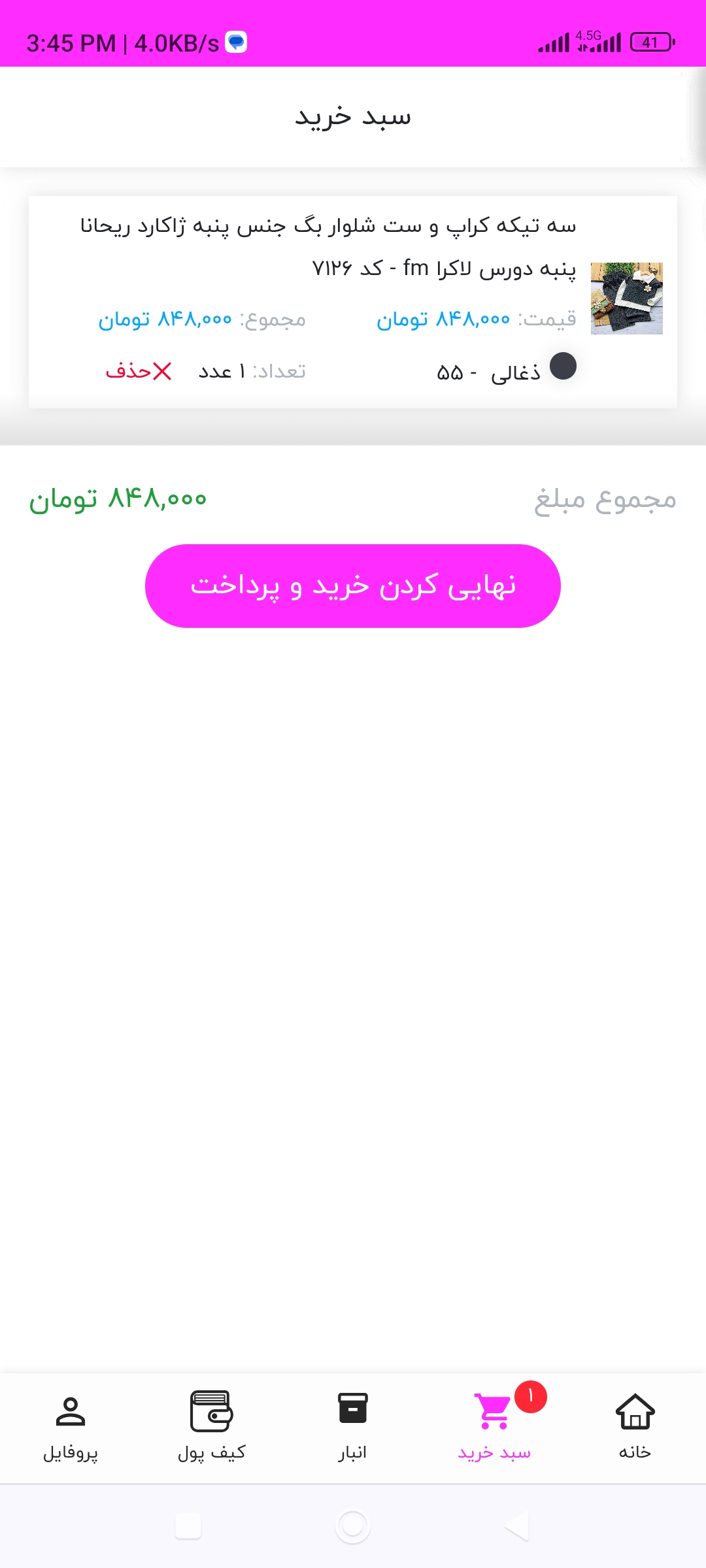This screenshot has height=1568, width=706.
Task: Remove item using the حذف button
Action: tap(139, 371)
